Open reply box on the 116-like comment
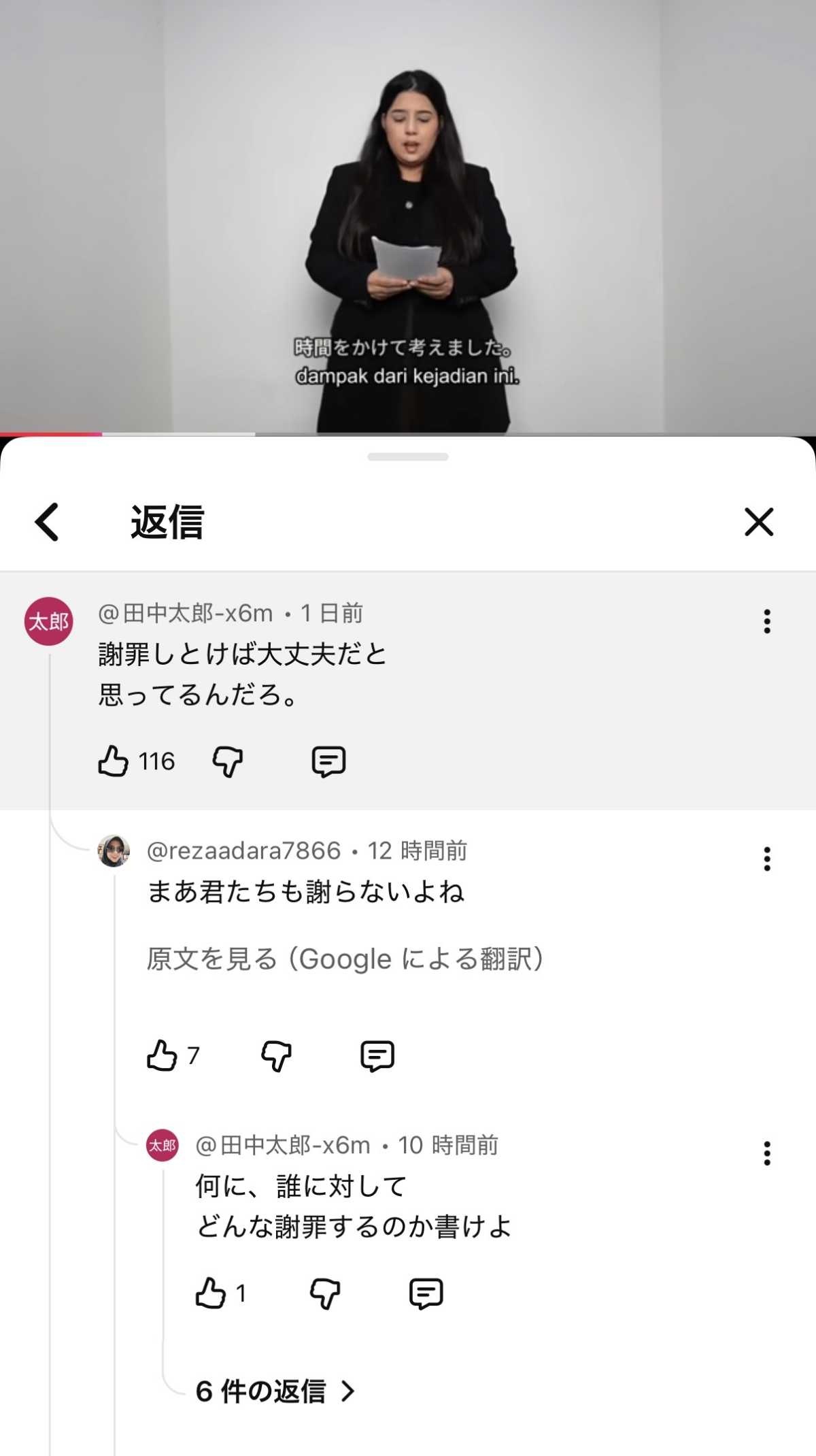The width and height of the screenshot is (816, 1456). 329,761
